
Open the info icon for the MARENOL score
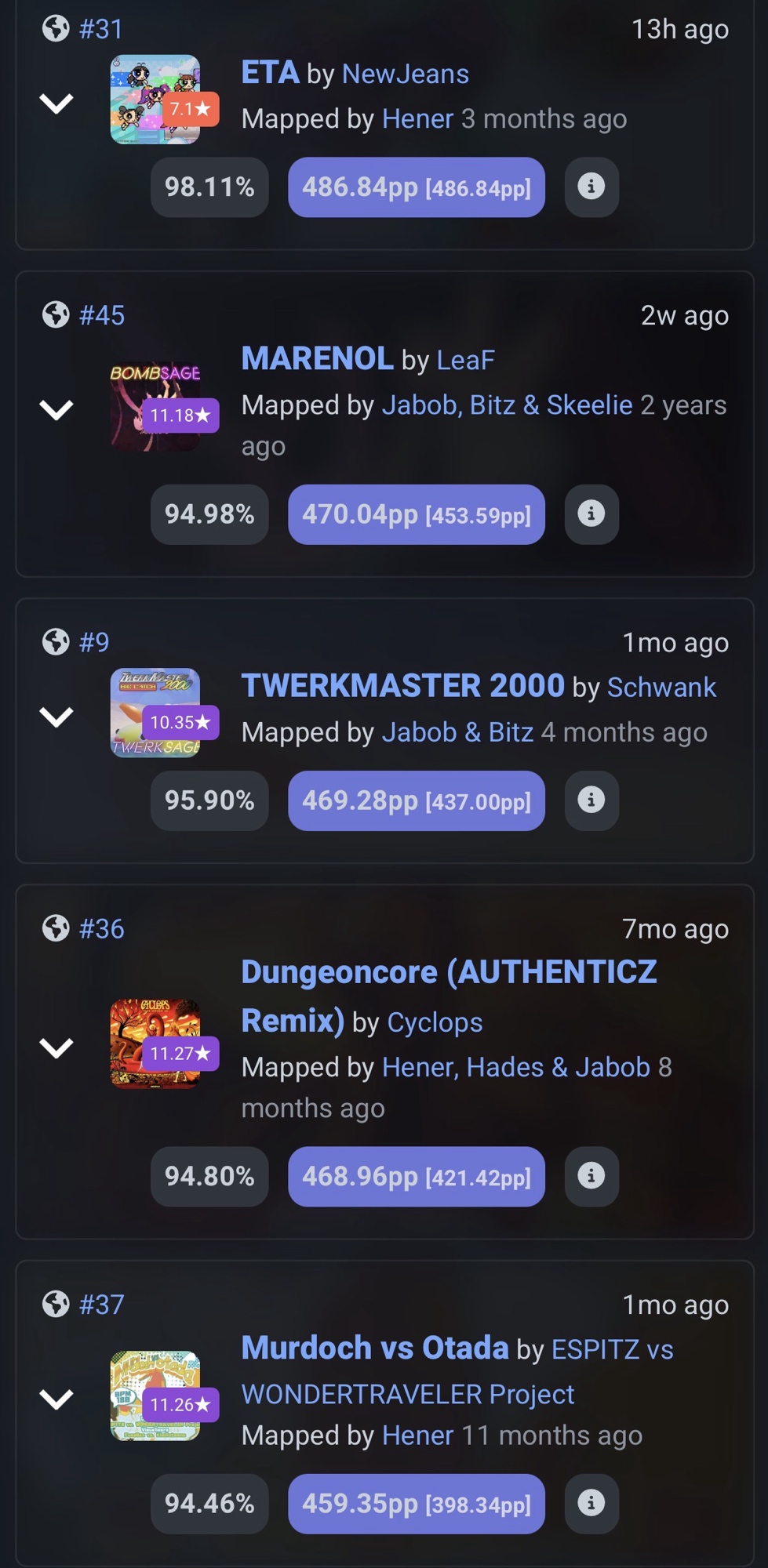coord(591,514)
